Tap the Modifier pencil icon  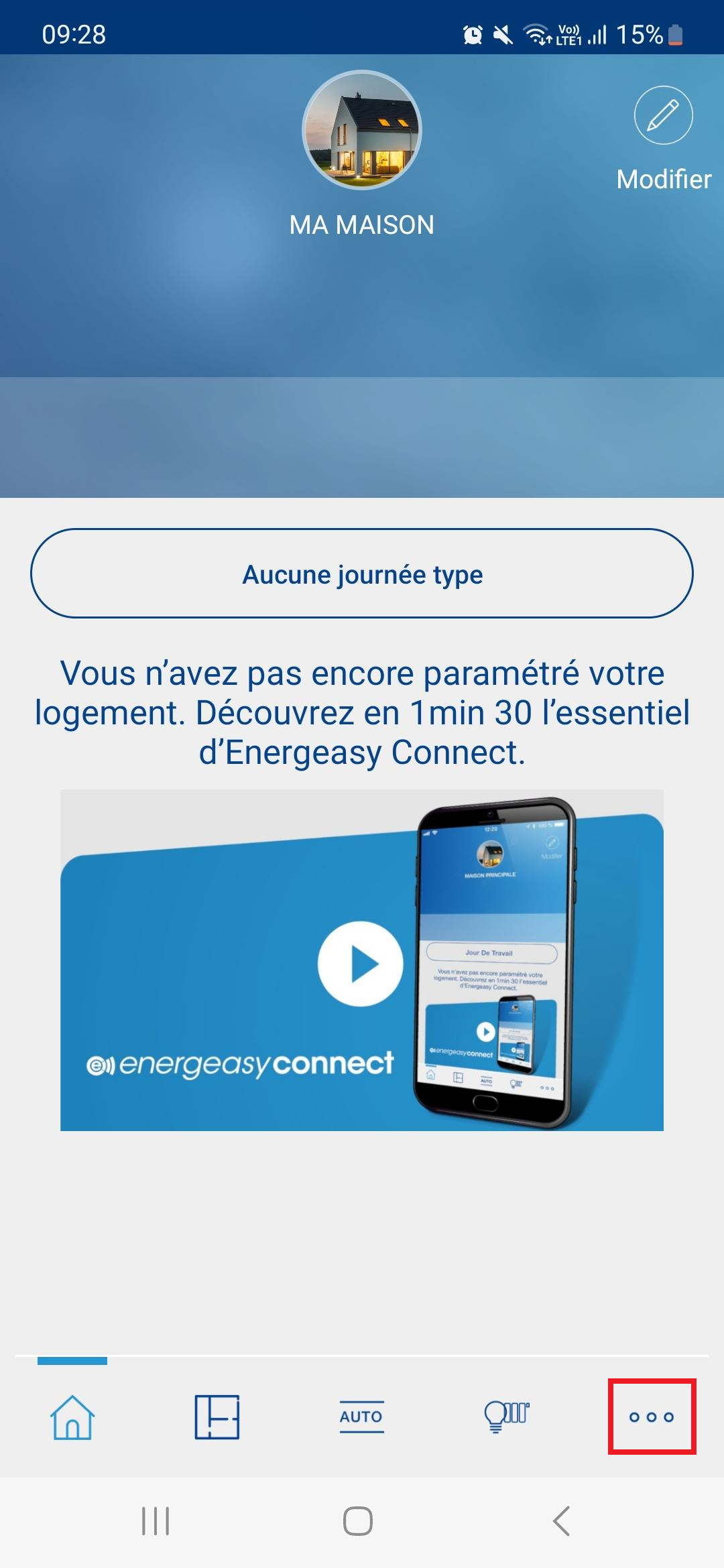click(x=663, y=115)
